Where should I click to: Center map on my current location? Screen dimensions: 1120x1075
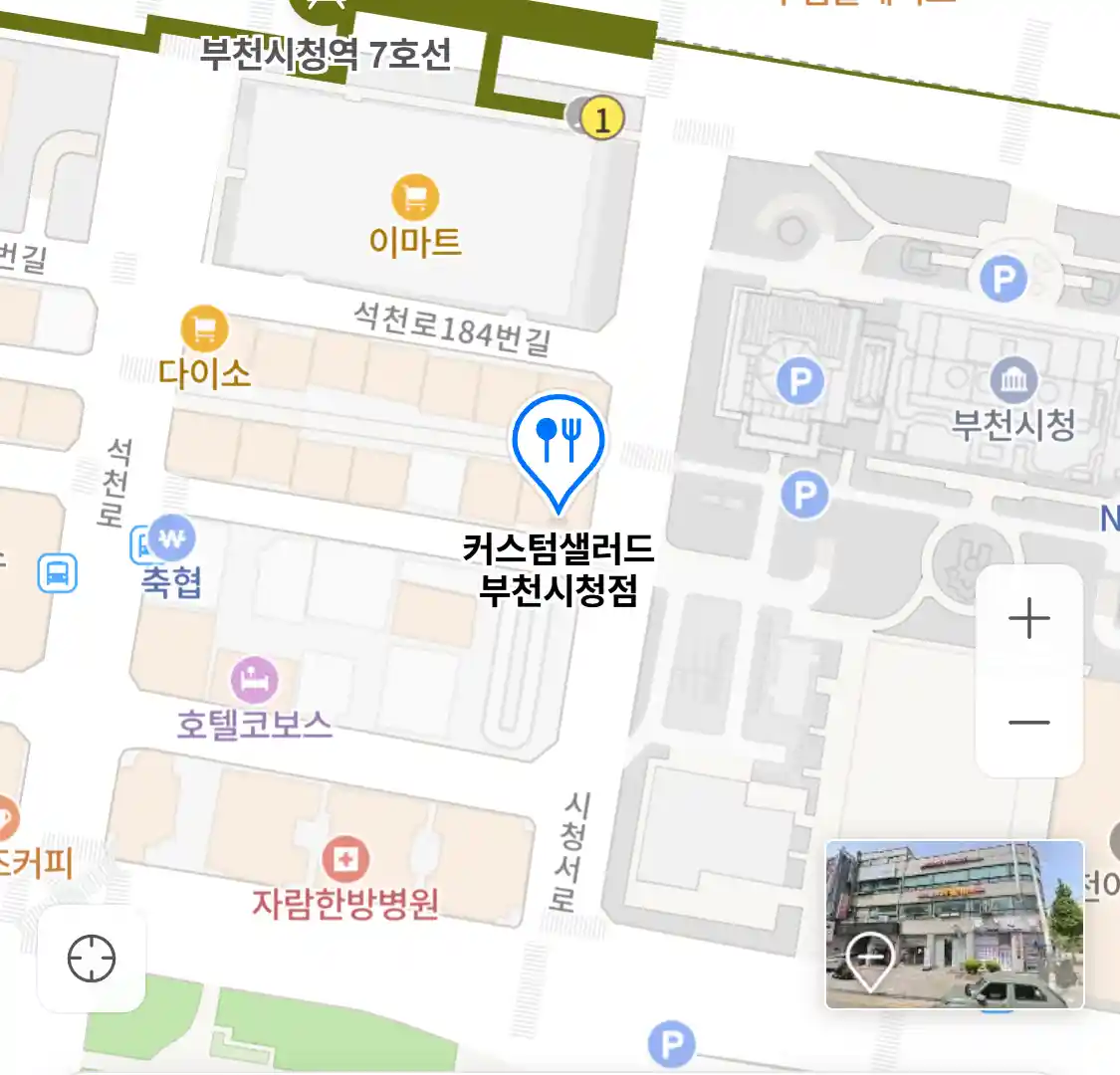92,959
